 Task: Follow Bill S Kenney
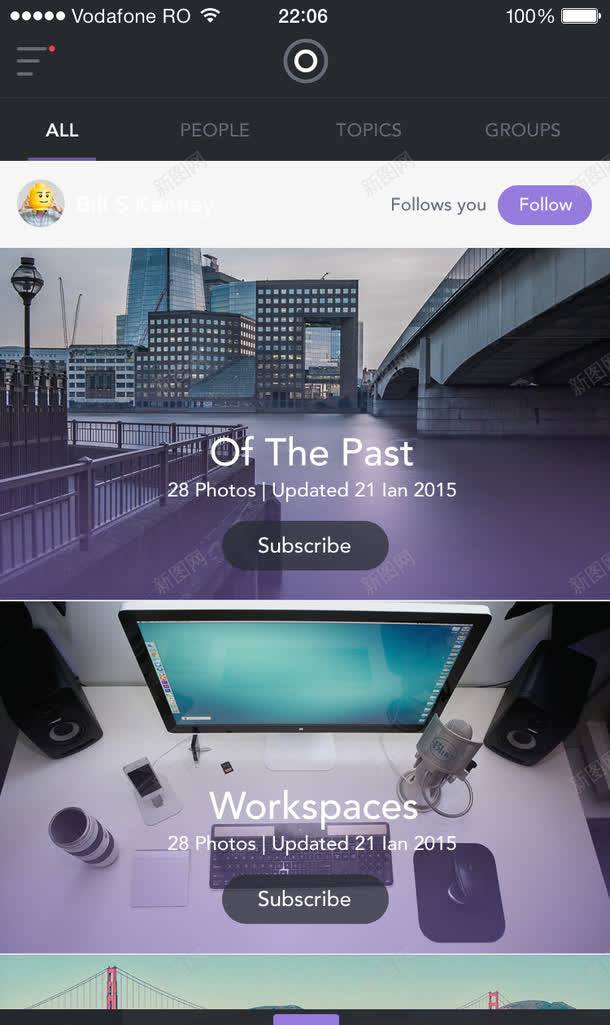[544, 205]
